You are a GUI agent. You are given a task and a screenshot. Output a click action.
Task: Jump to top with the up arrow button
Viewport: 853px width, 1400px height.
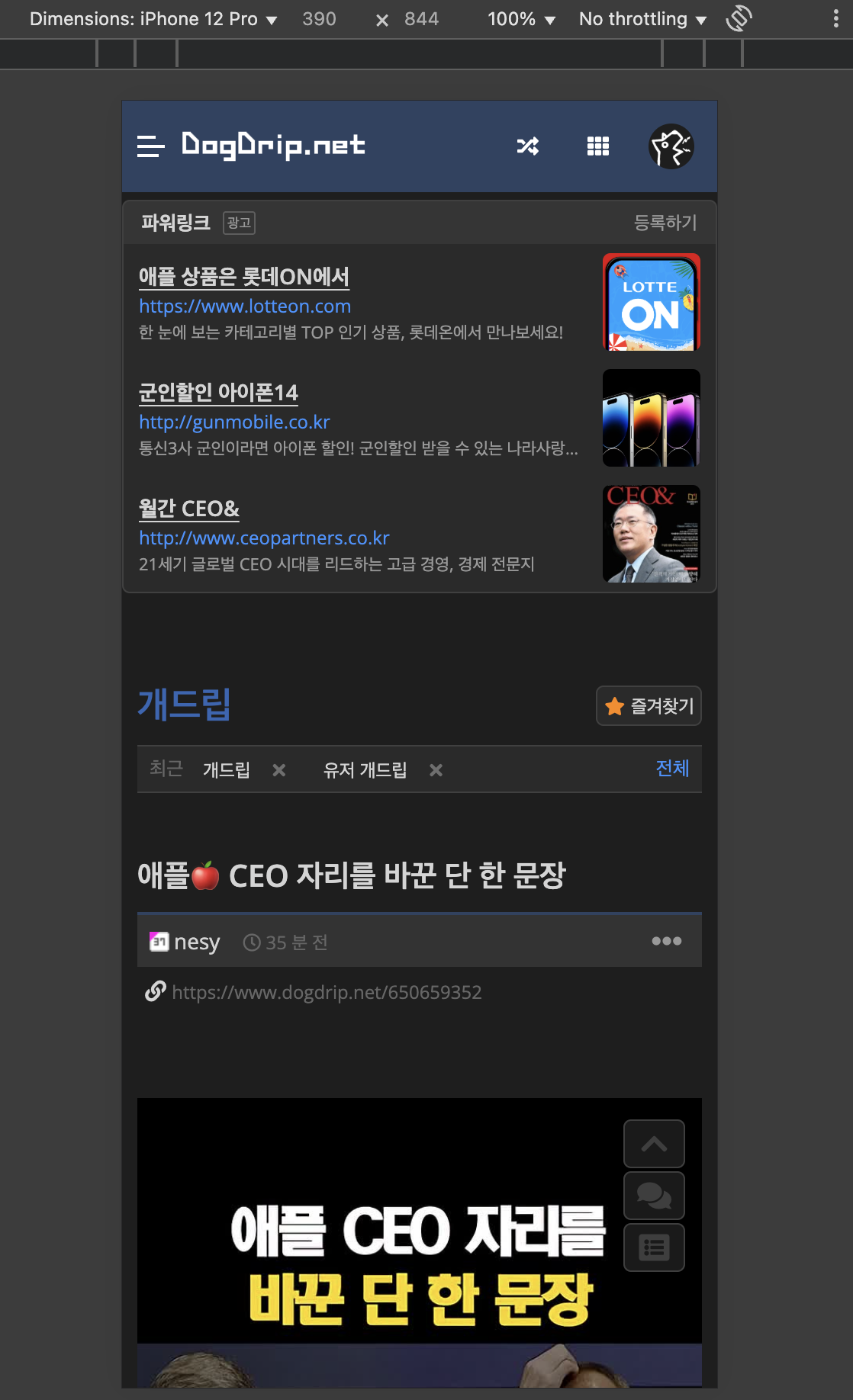point(654,1144)
